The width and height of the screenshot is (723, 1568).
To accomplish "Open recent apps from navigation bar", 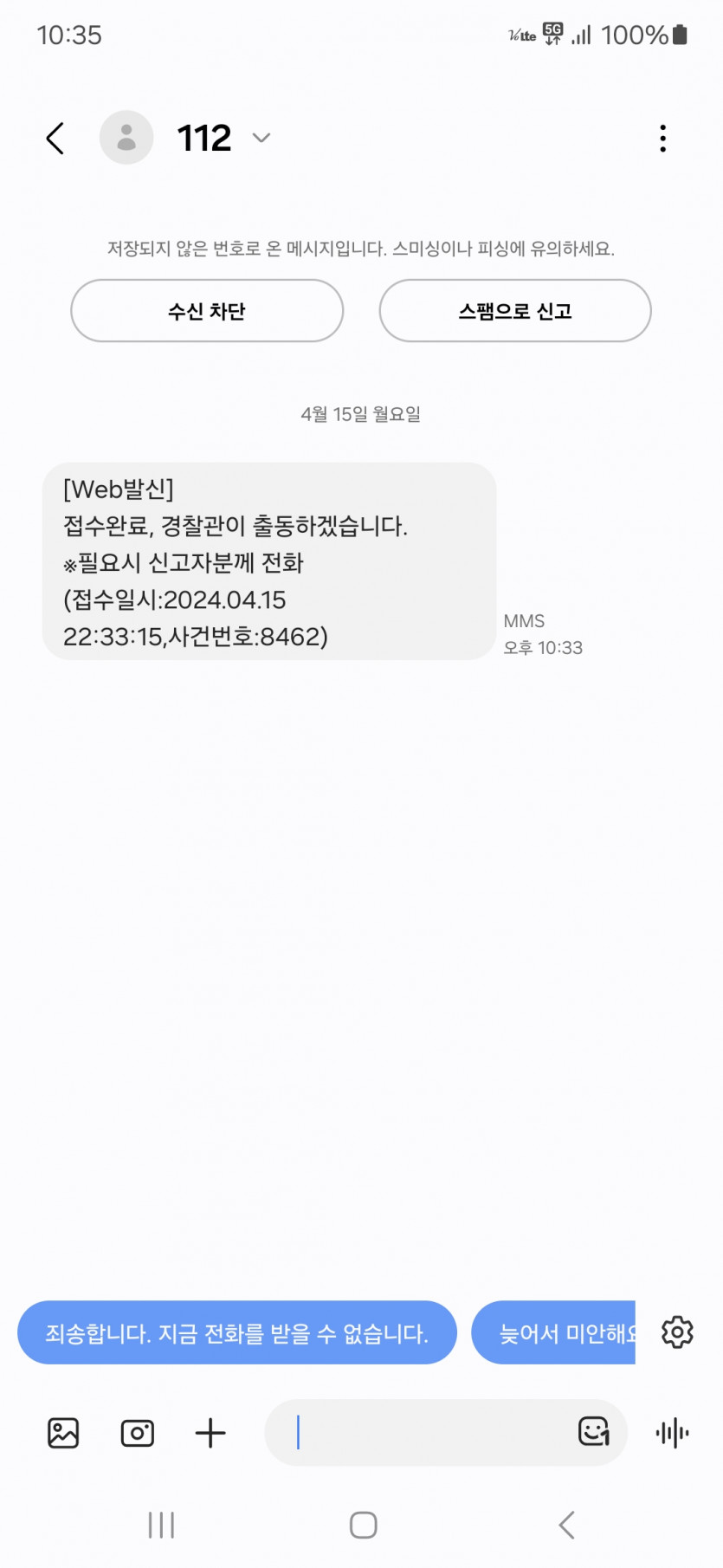I will (x=162, y=1526).
